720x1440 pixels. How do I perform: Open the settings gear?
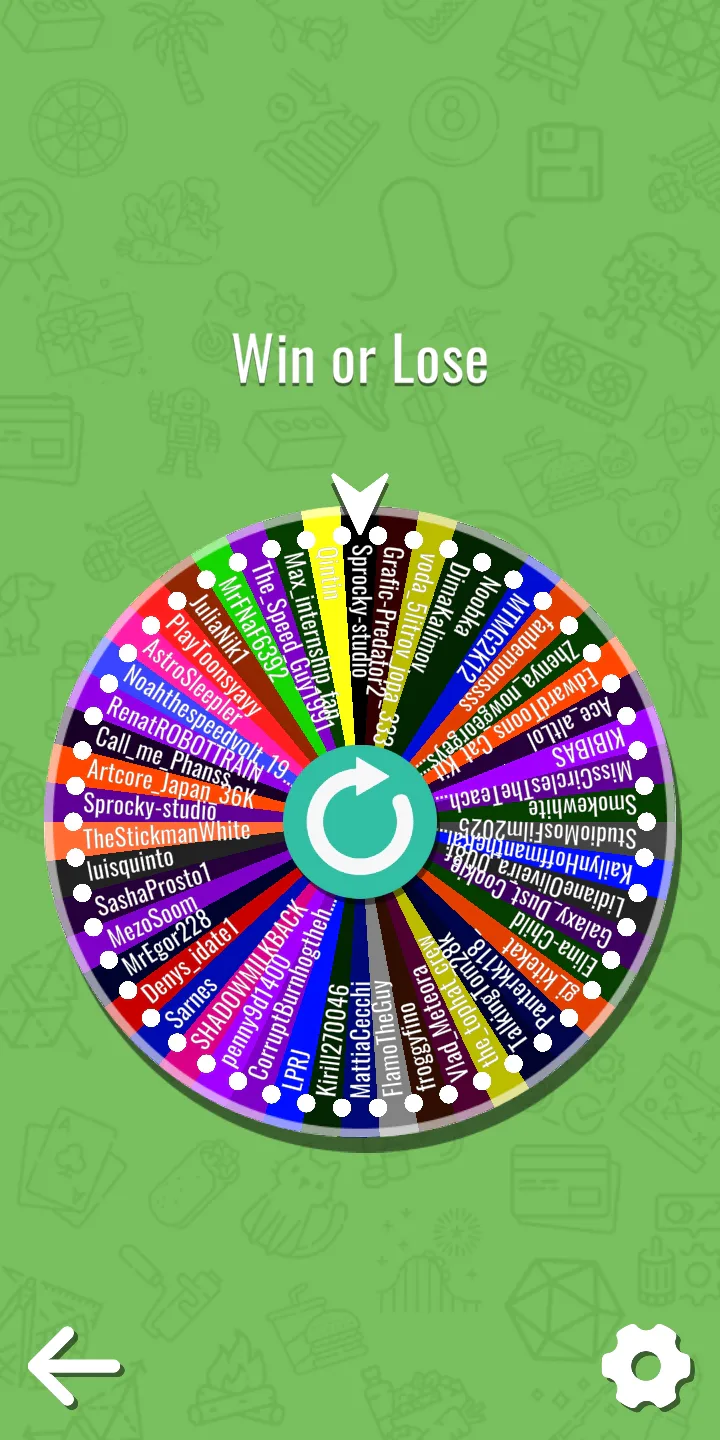pyautogui.click(x=646, y=1366)
